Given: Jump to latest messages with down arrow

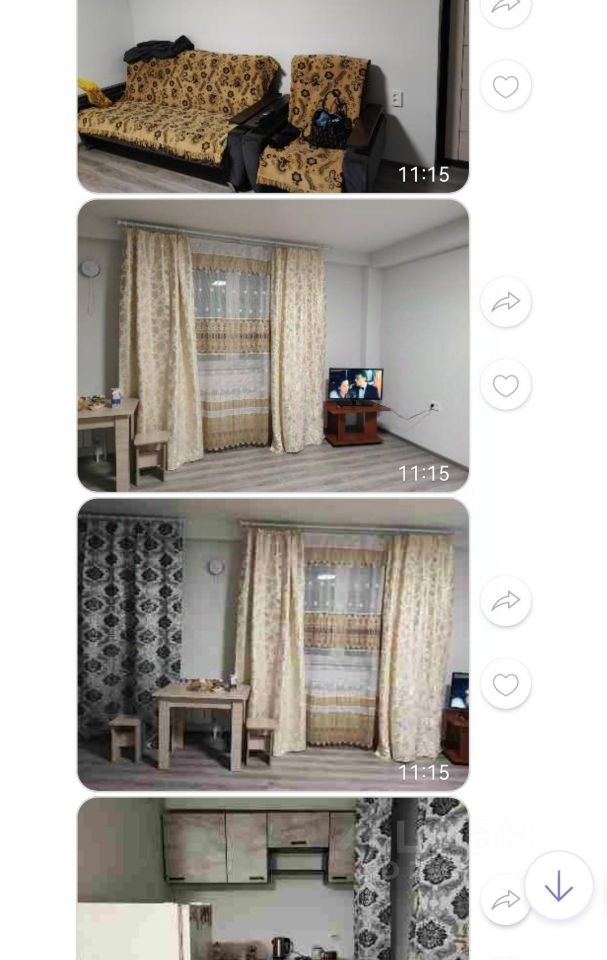Looking at the screenshot, I should tap(558, 886).
